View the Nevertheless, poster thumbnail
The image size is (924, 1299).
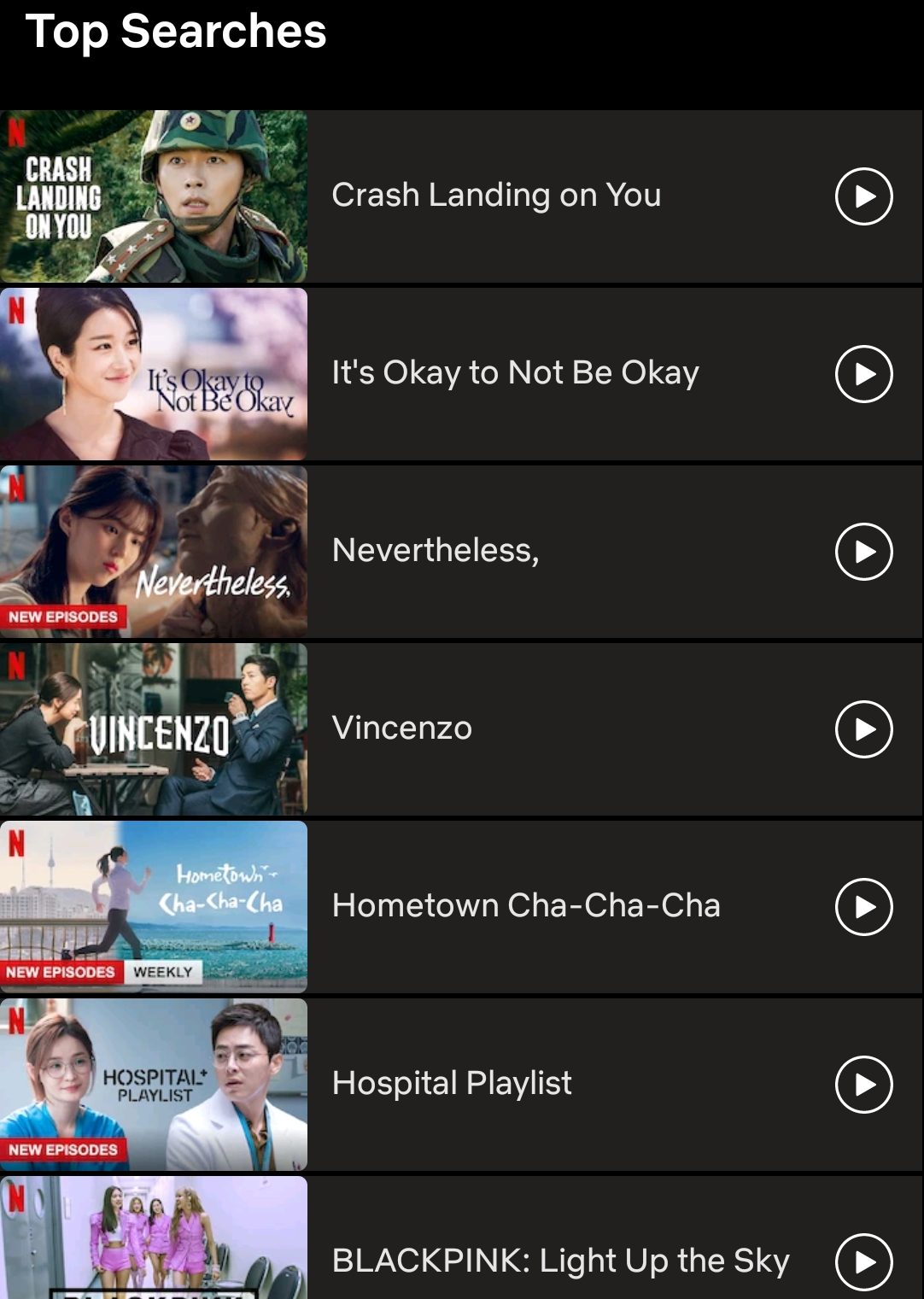coord(154,552)
